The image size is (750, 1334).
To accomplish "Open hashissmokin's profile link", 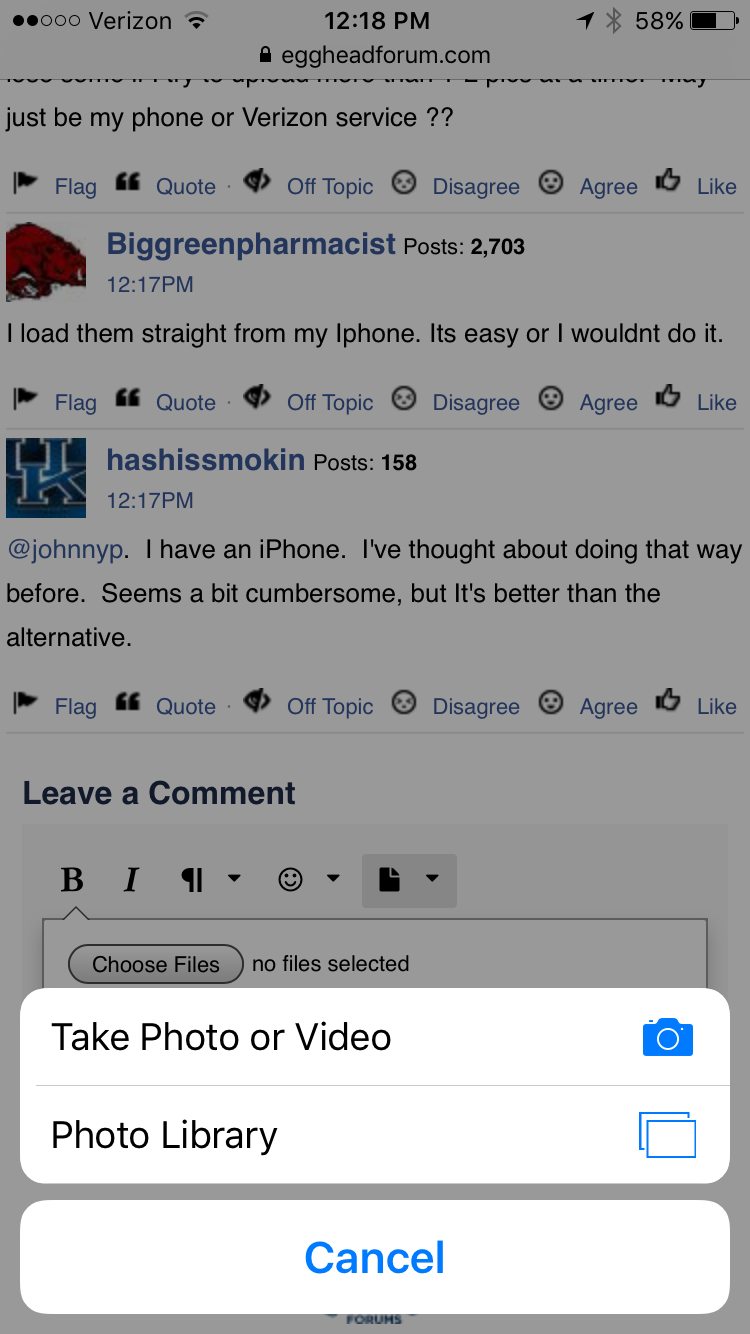I will pyautogui.click(x=205, y=460).
